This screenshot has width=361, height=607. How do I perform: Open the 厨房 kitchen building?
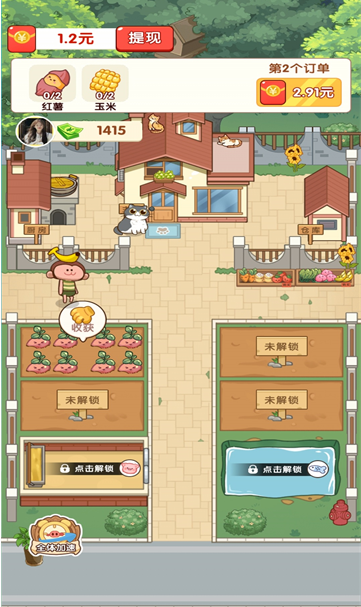(29, 201)
